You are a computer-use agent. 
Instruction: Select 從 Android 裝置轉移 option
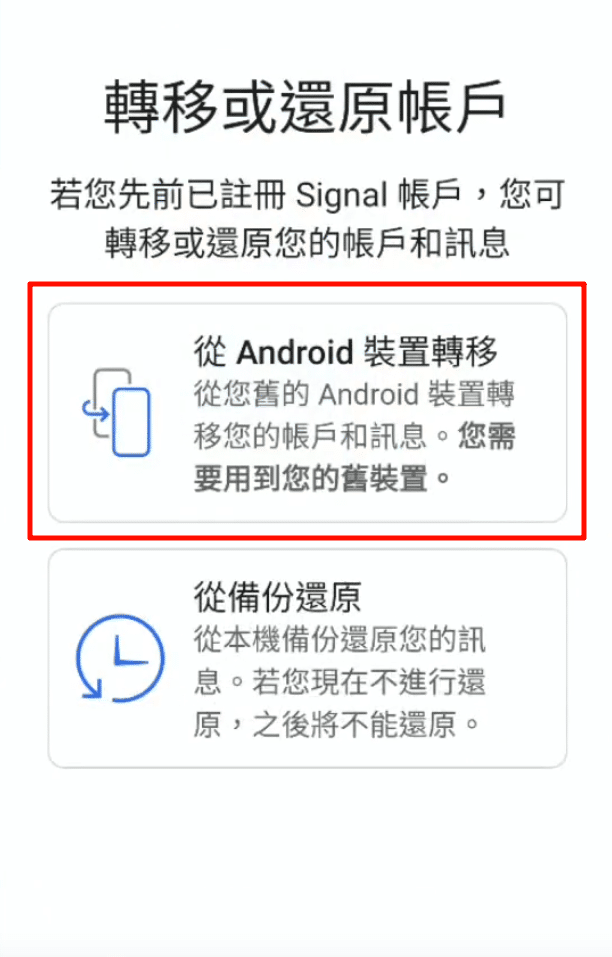tap(307, 412)
